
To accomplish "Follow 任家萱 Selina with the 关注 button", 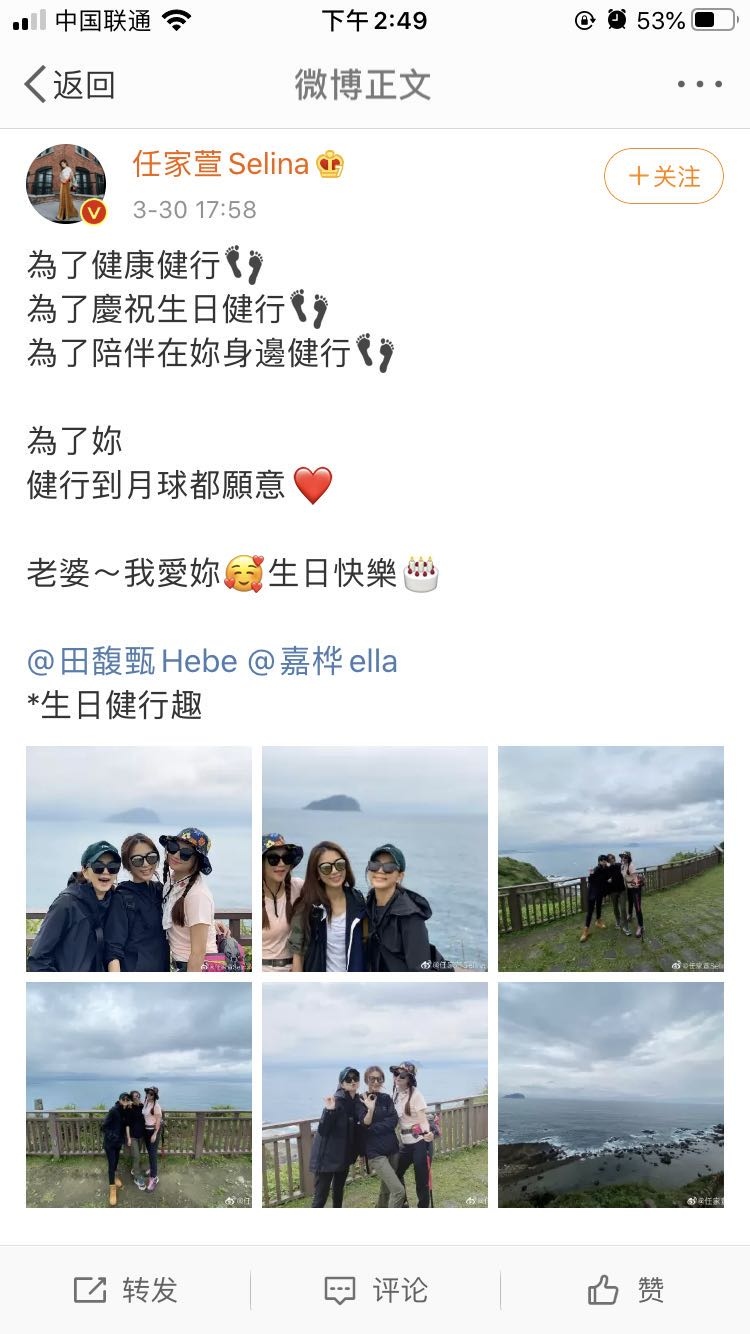I will pos(663,176).
